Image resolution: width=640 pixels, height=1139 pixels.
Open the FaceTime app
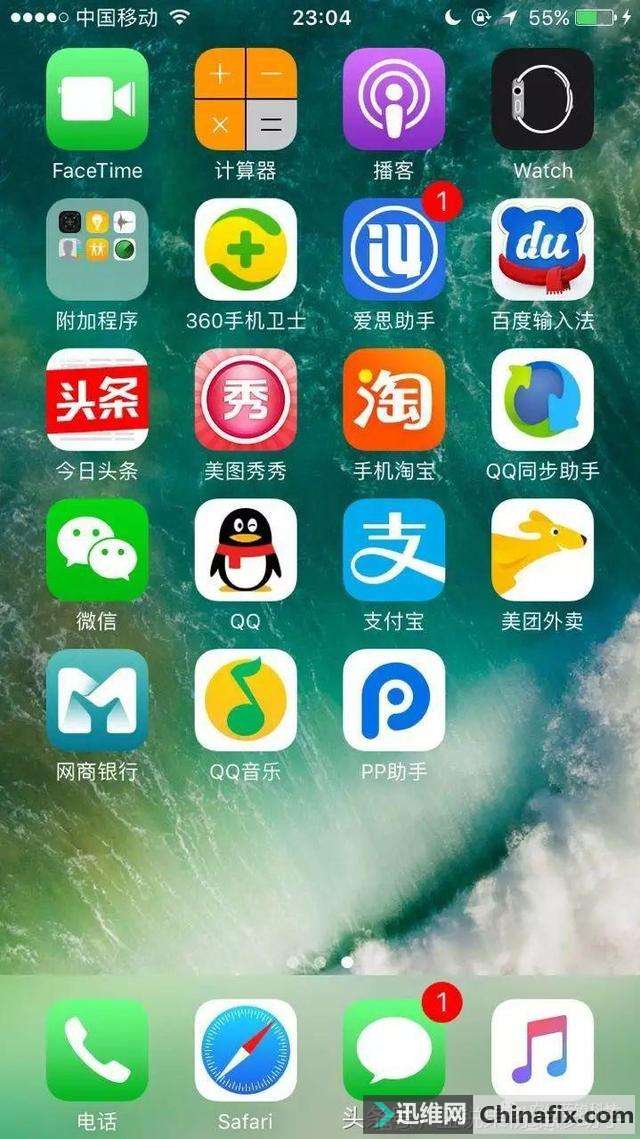[97, 99]
